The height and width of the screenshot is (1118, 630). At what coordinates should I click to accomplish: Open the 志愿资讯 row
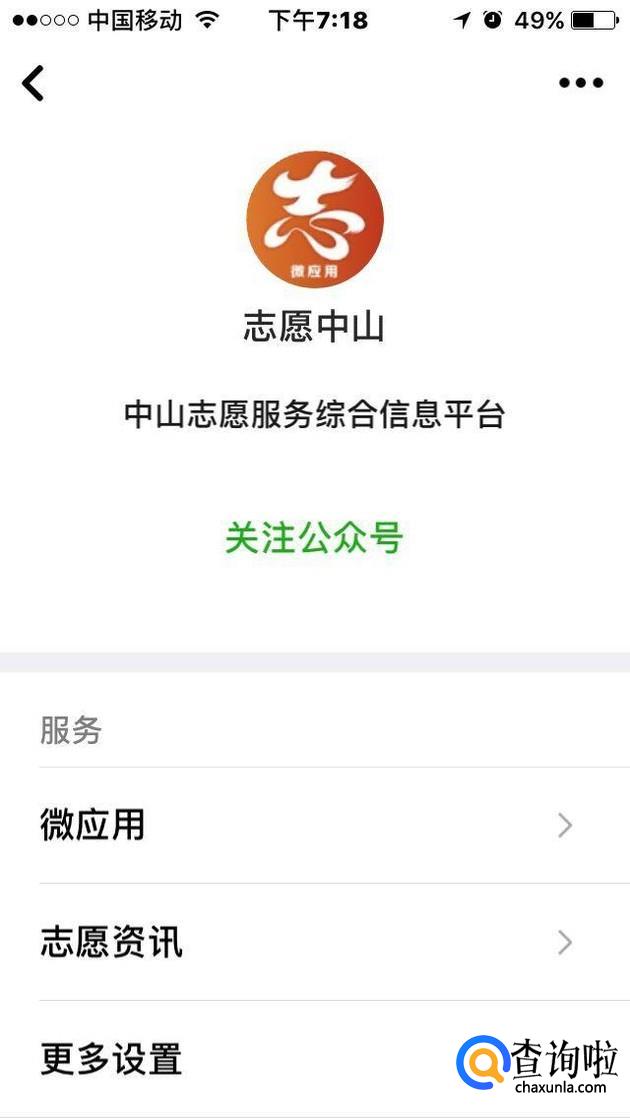(x=315, y=942)
